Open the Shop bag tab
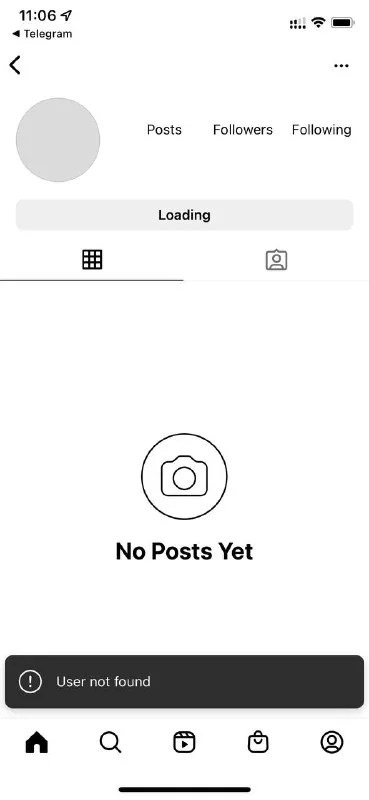This screenshot has width=369, height=800. tap(258, 742)
